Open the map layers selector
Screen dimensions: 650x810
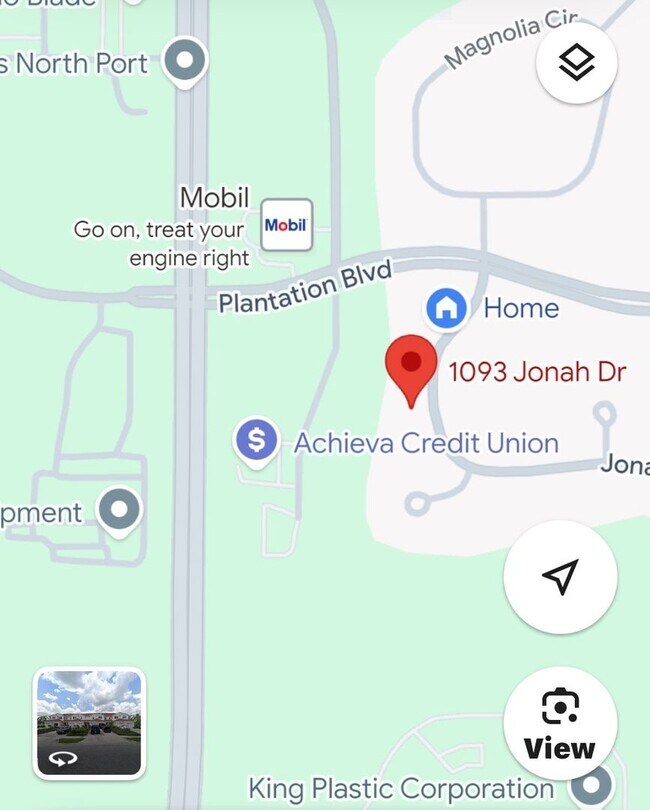576,63
